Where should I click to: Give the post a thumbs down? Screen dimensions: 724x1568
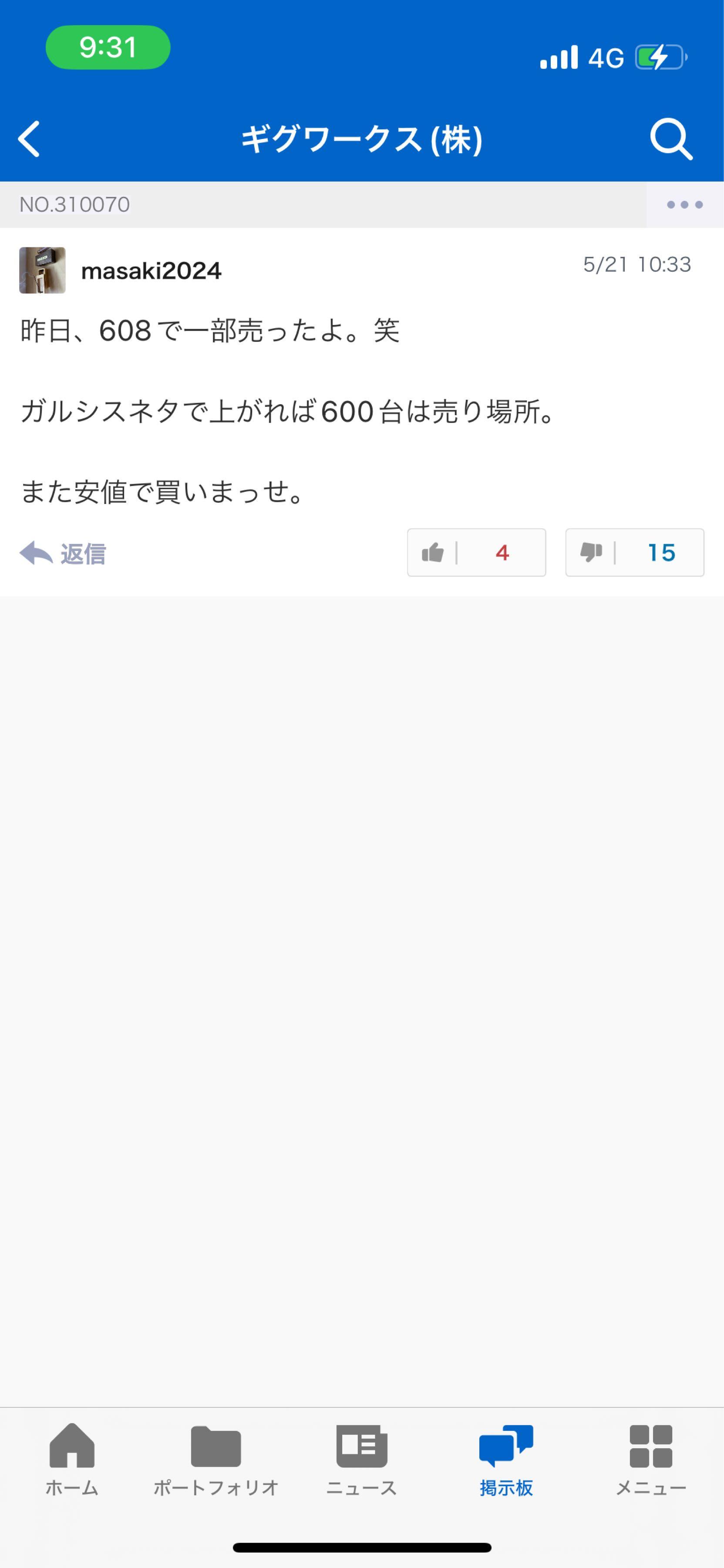tap(635, 553)
